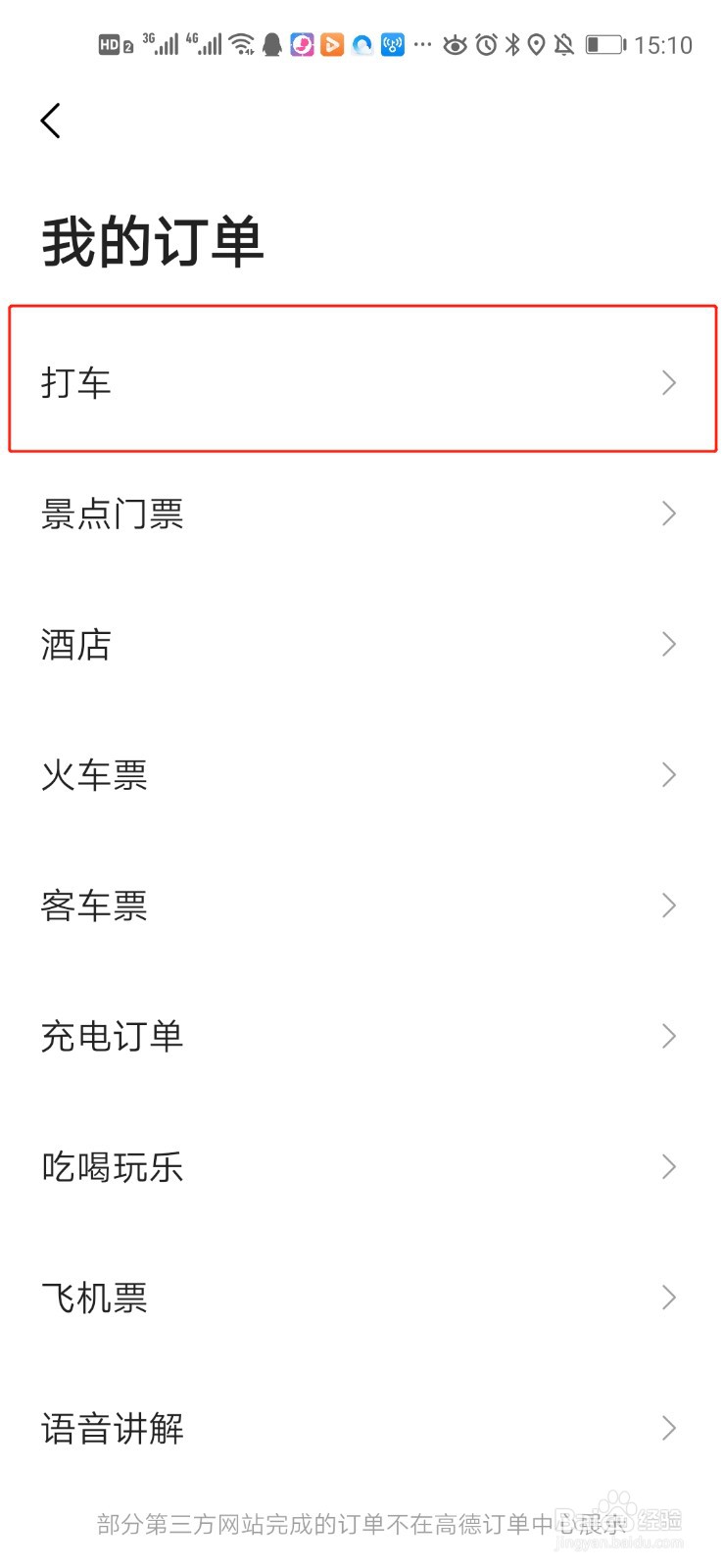
Task: Open the QQ notification icon in status bar
Action: click(x=272, y=44)
